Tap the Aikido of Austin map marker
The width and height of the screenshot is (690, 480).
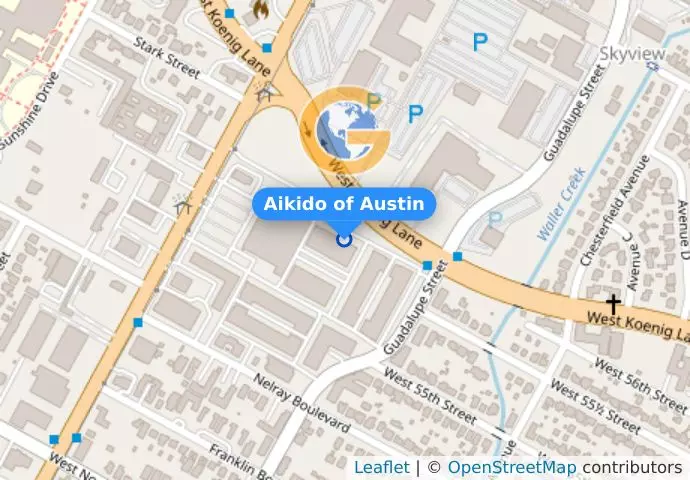(344, 239)
